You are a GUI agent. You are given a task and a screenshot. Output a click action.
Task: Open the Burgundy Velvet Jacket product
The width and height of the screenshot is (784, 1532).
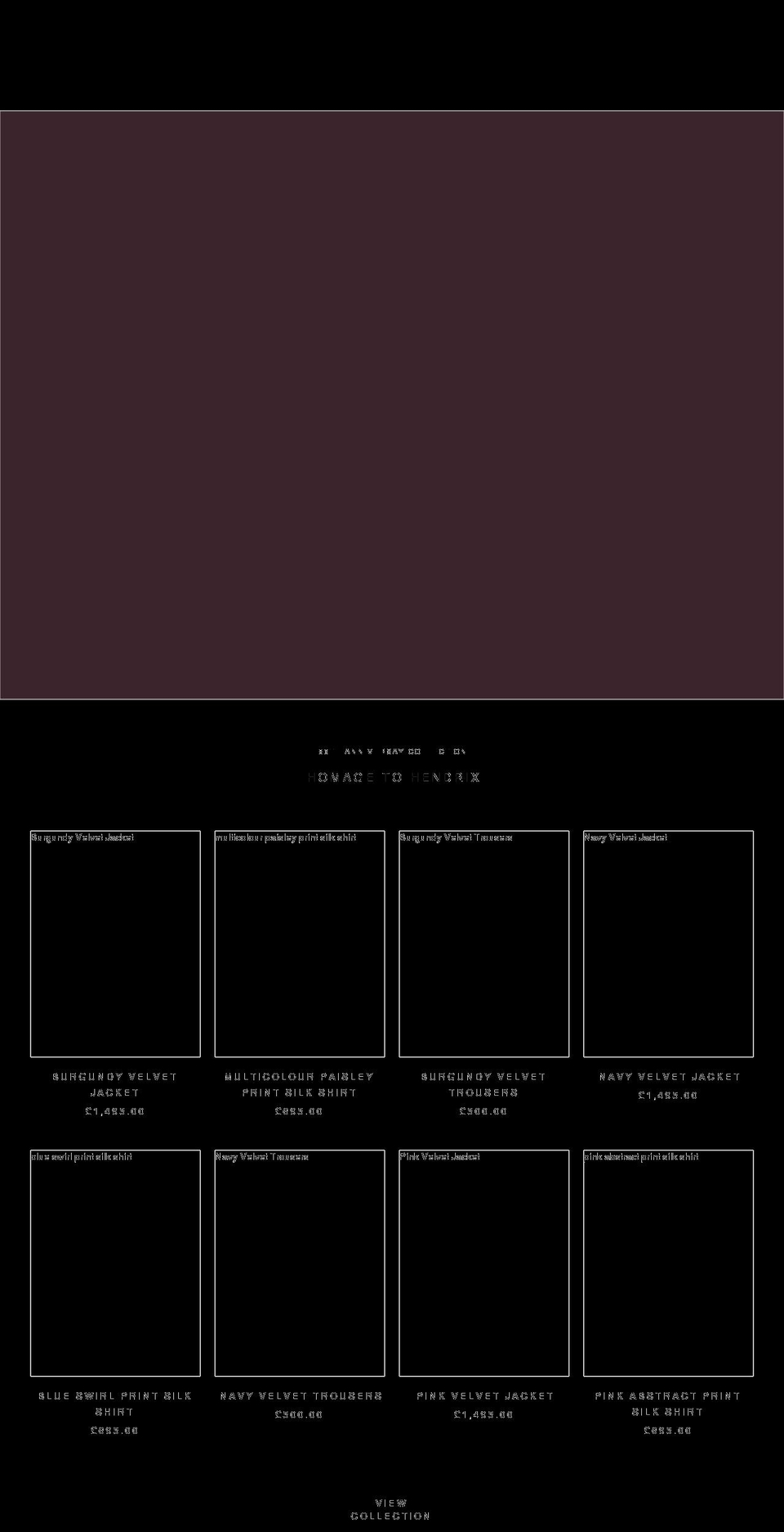coord(115,944)
